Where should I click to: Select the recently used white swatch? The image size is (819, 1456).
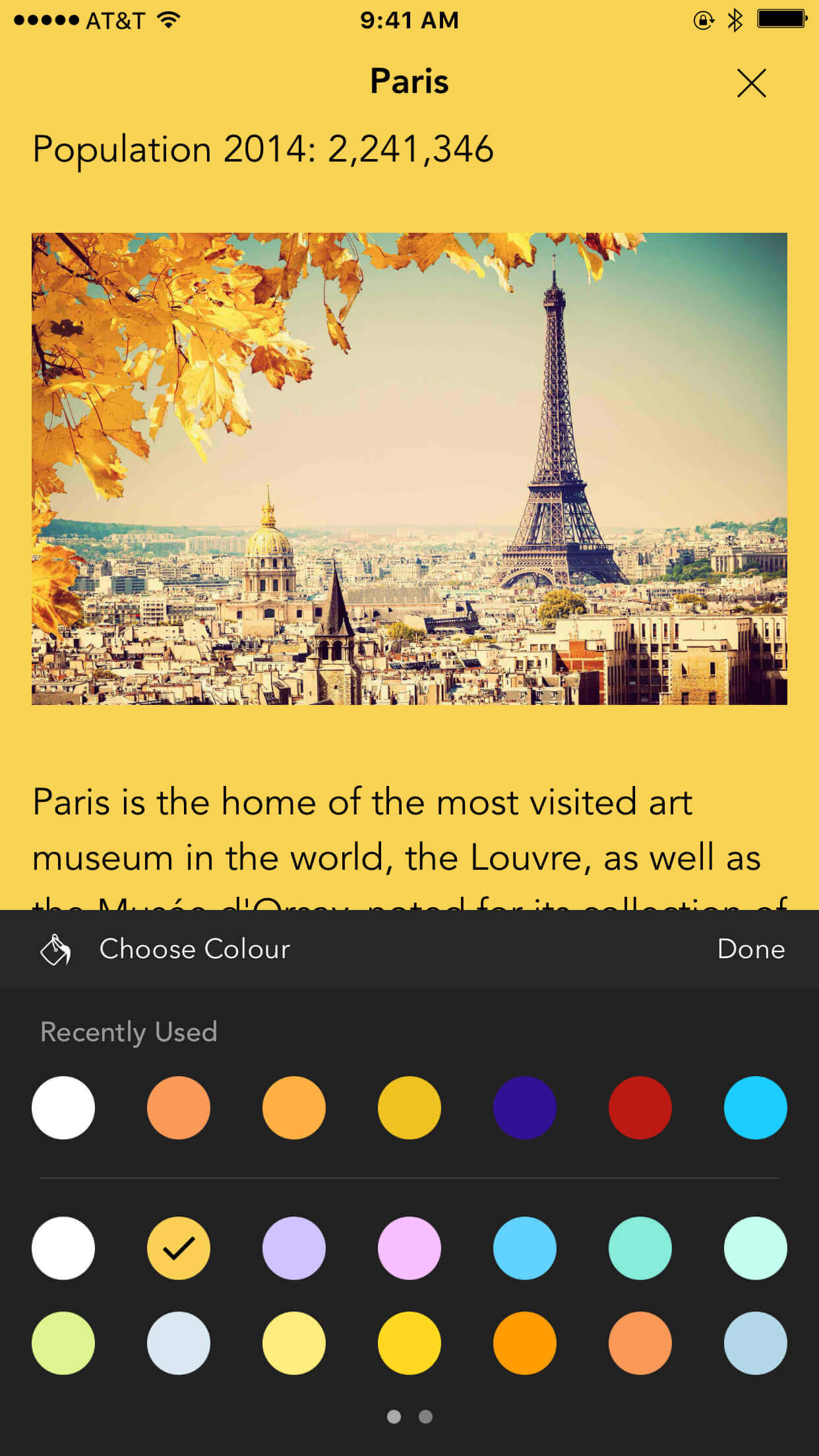(63, 1108)
